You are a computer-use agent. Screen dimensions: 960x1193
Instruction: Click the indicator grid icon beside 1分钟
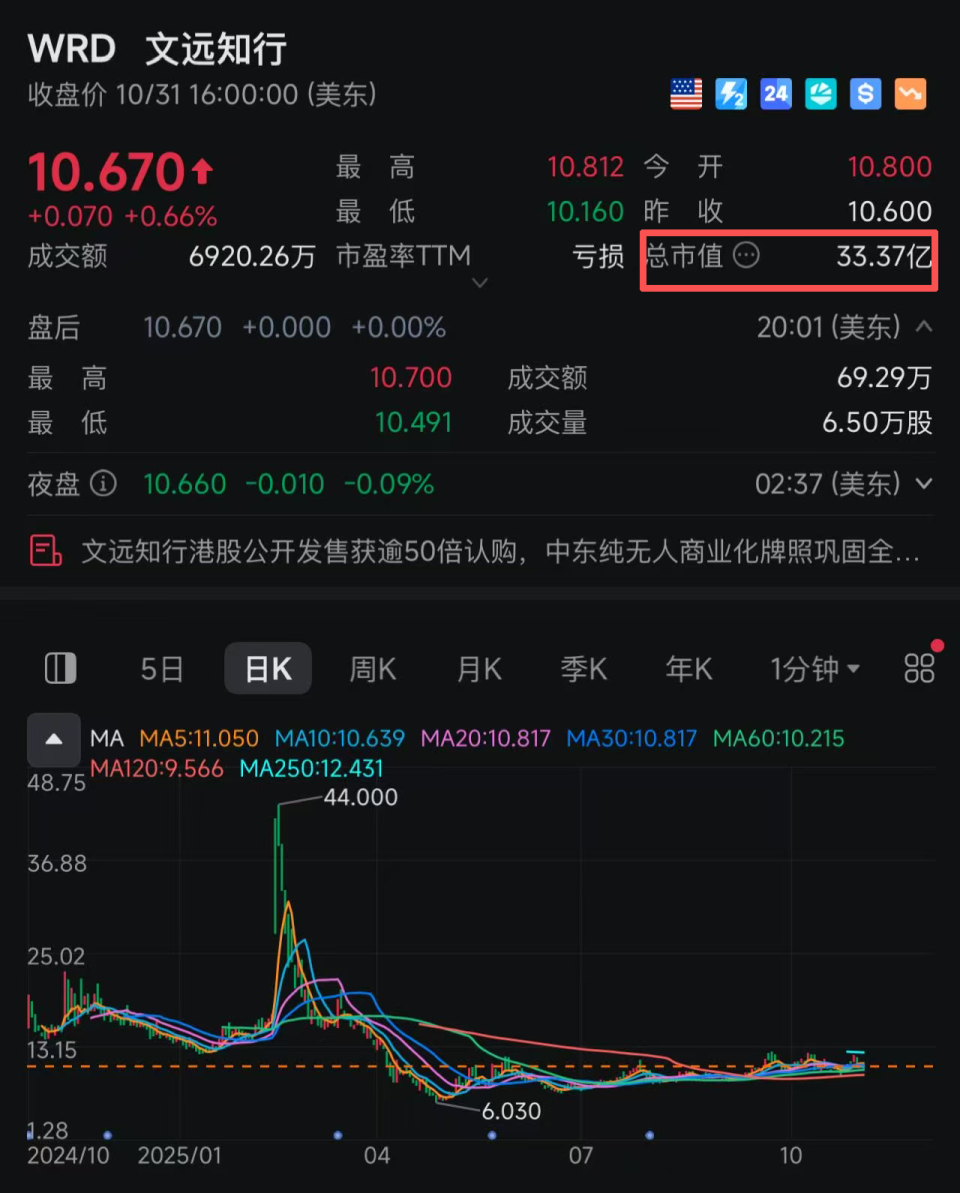coord(919,668)
